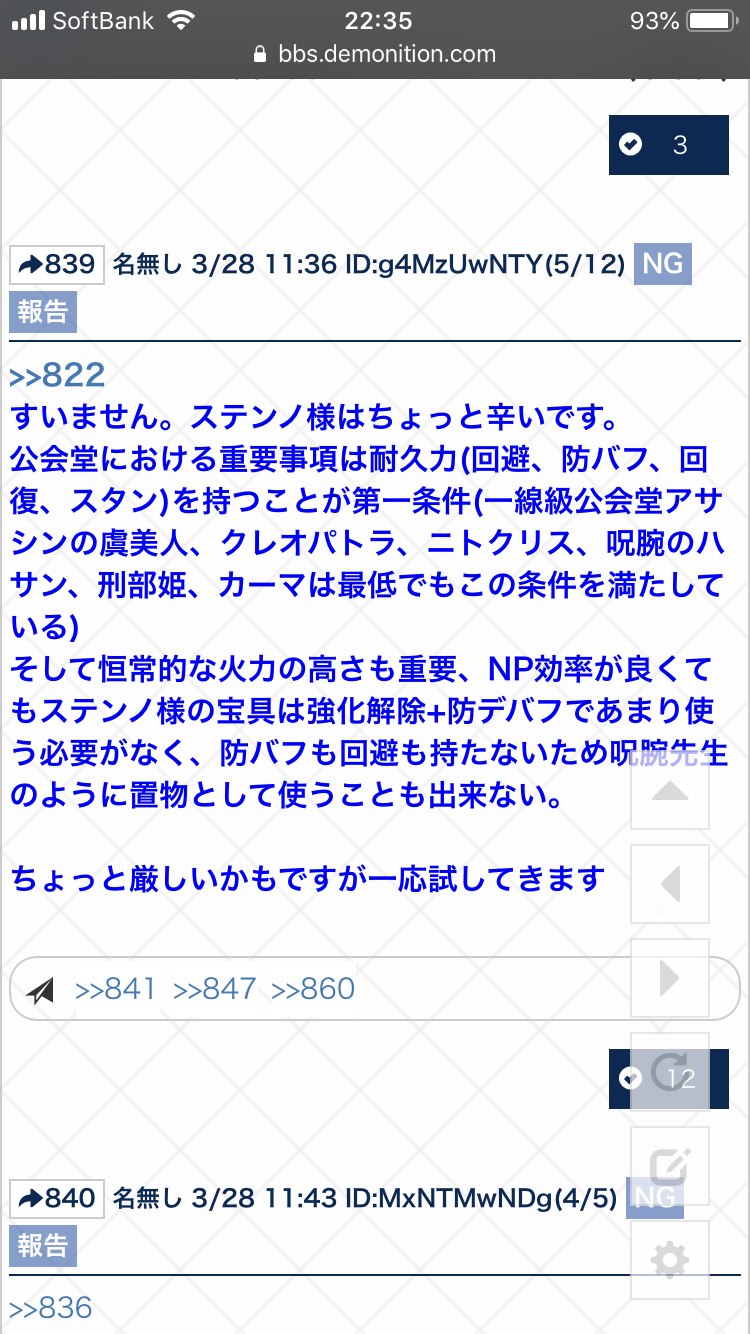Open reply link >>841

pos(115,989)
